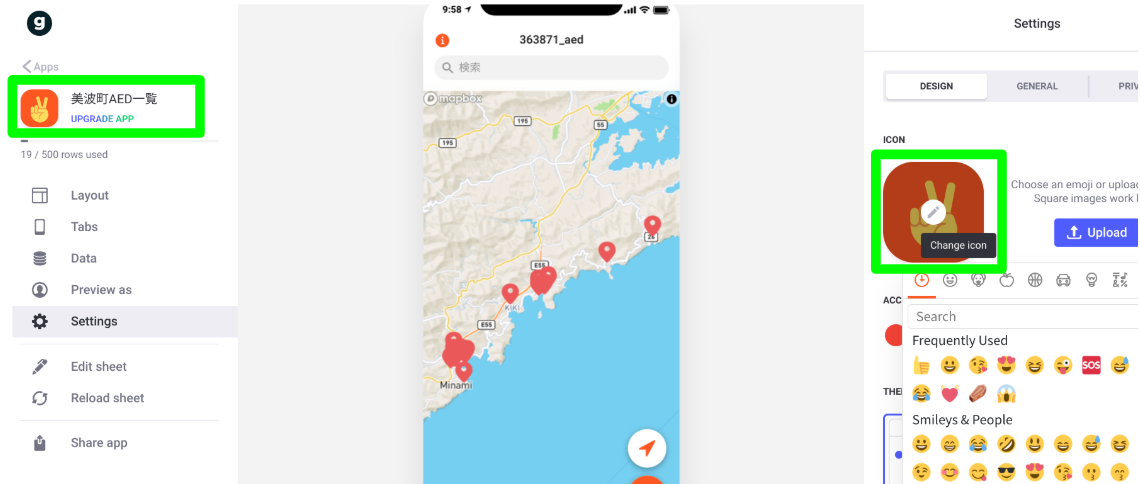
Task: Switch to the DESIGN tab
Action: coord(936,86)
